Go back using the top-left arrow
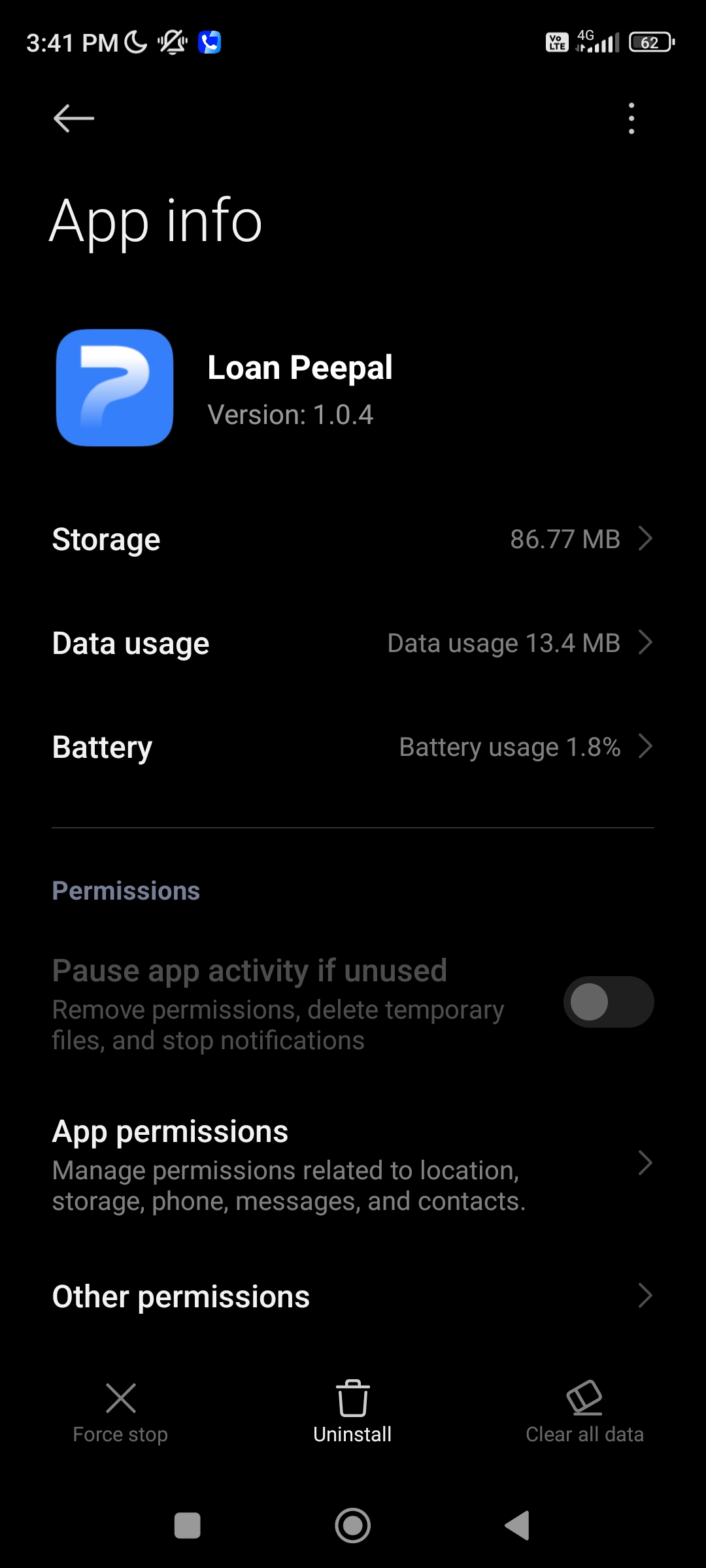The width and height of the screenshot is (706, 1568). 74,118
